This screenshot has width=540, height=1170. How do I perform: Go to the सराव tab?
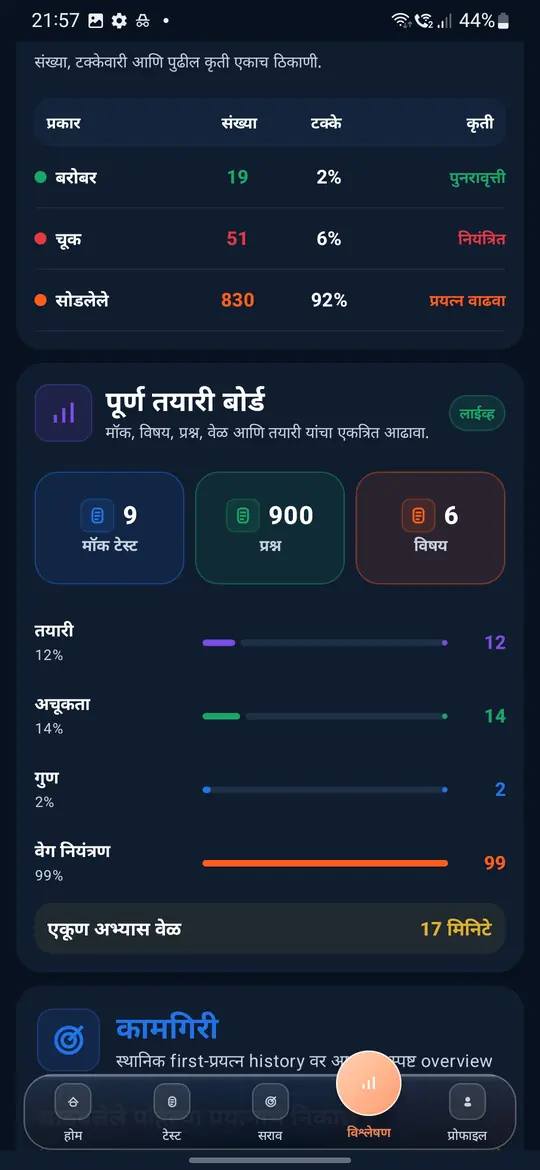[270, 1112]
